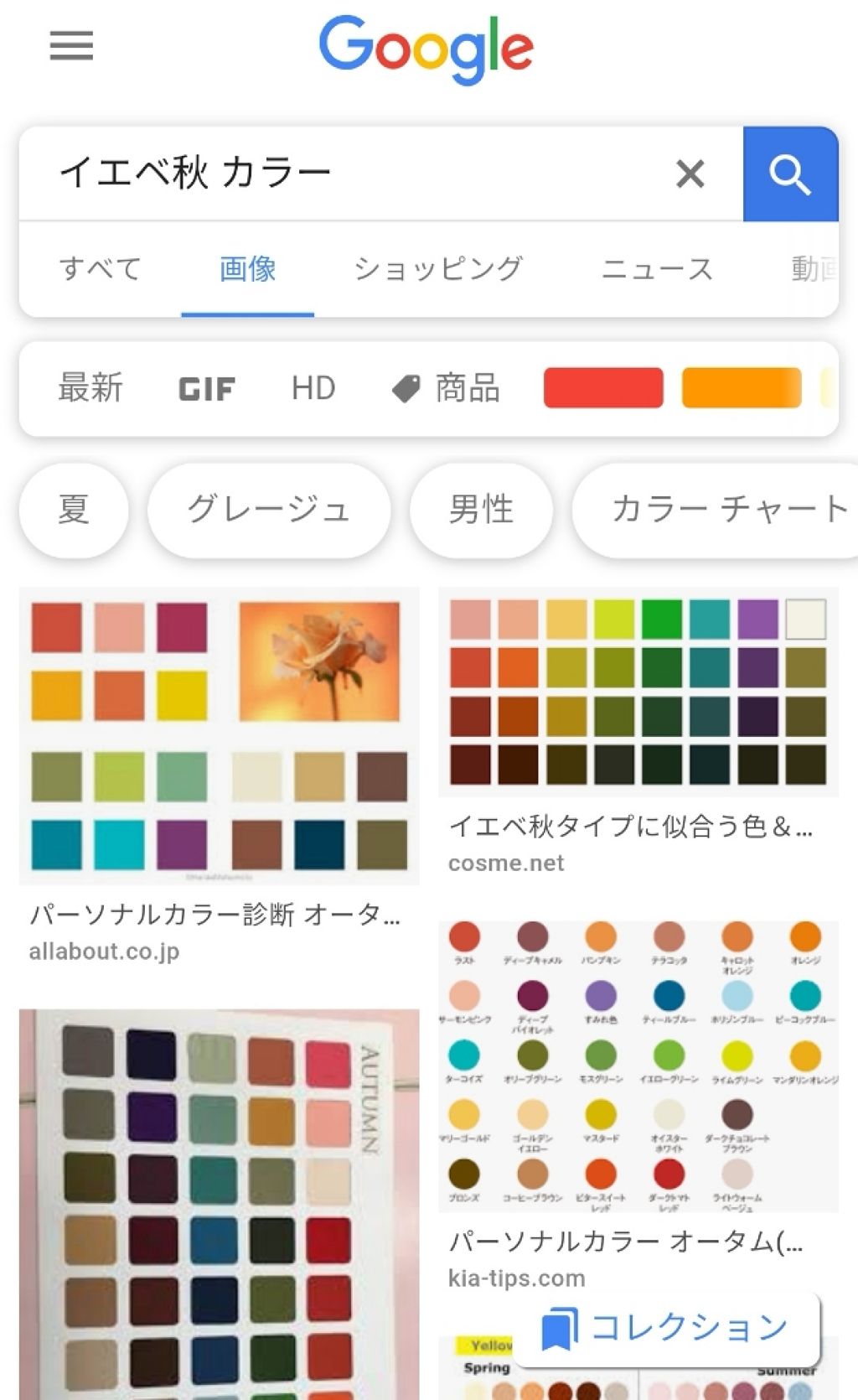
Task: Select the 男性 refinement chip
Action: (x=482, y=510)
